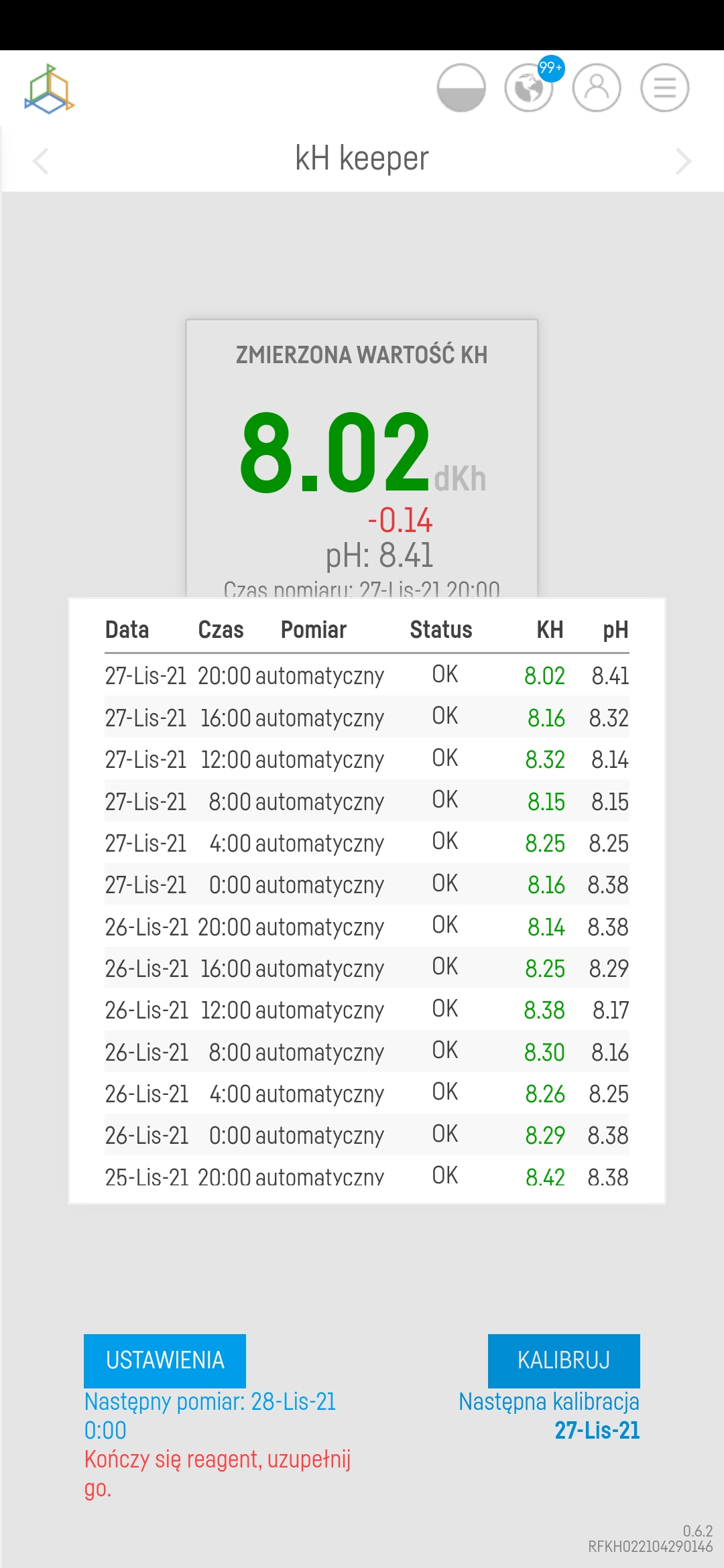Tap the app logo
724x1568 pixels.
point(49,88)
